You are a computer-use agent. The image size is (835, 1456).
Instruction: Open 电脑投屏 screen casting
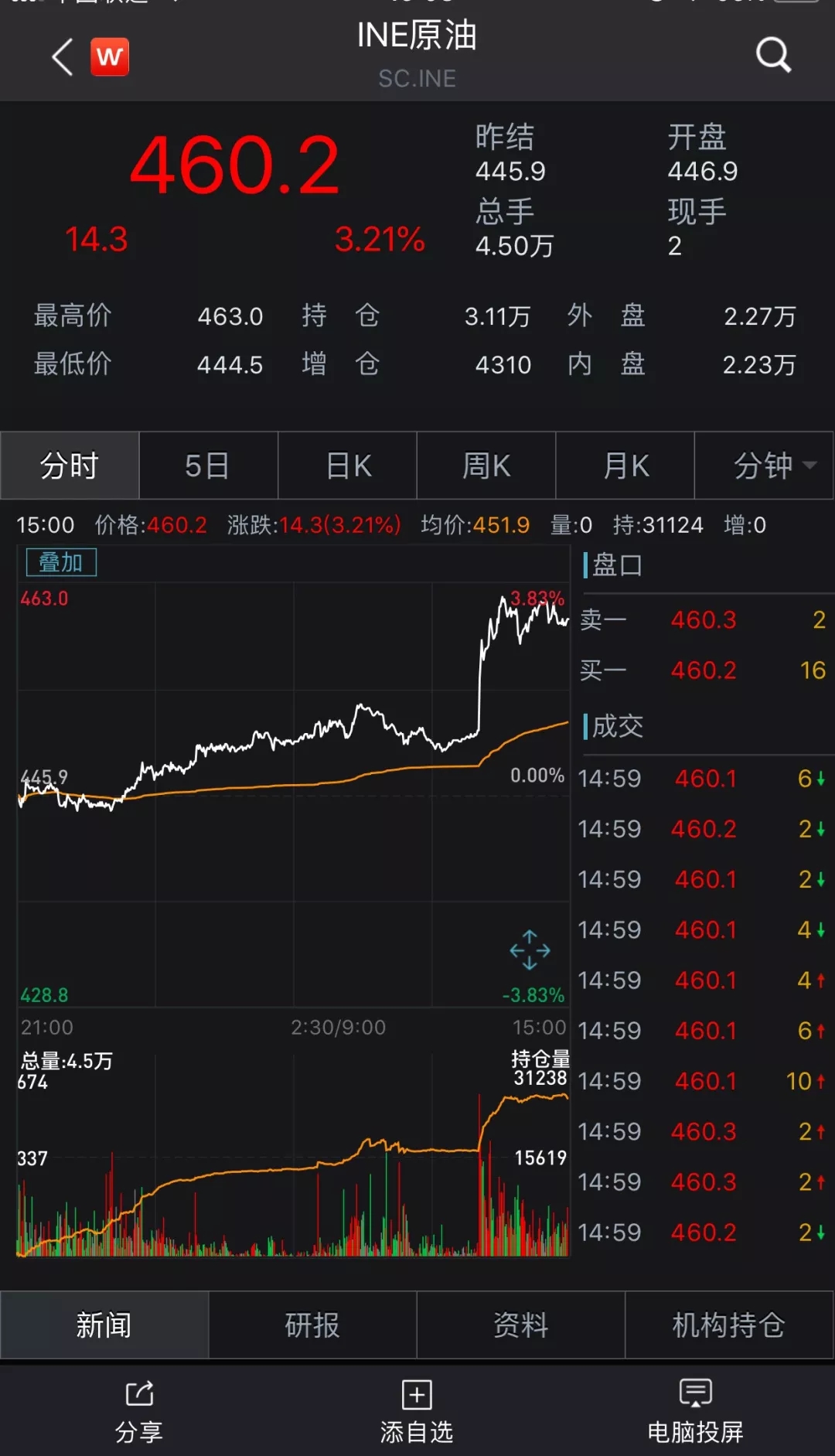click(x=695, y=1411)
